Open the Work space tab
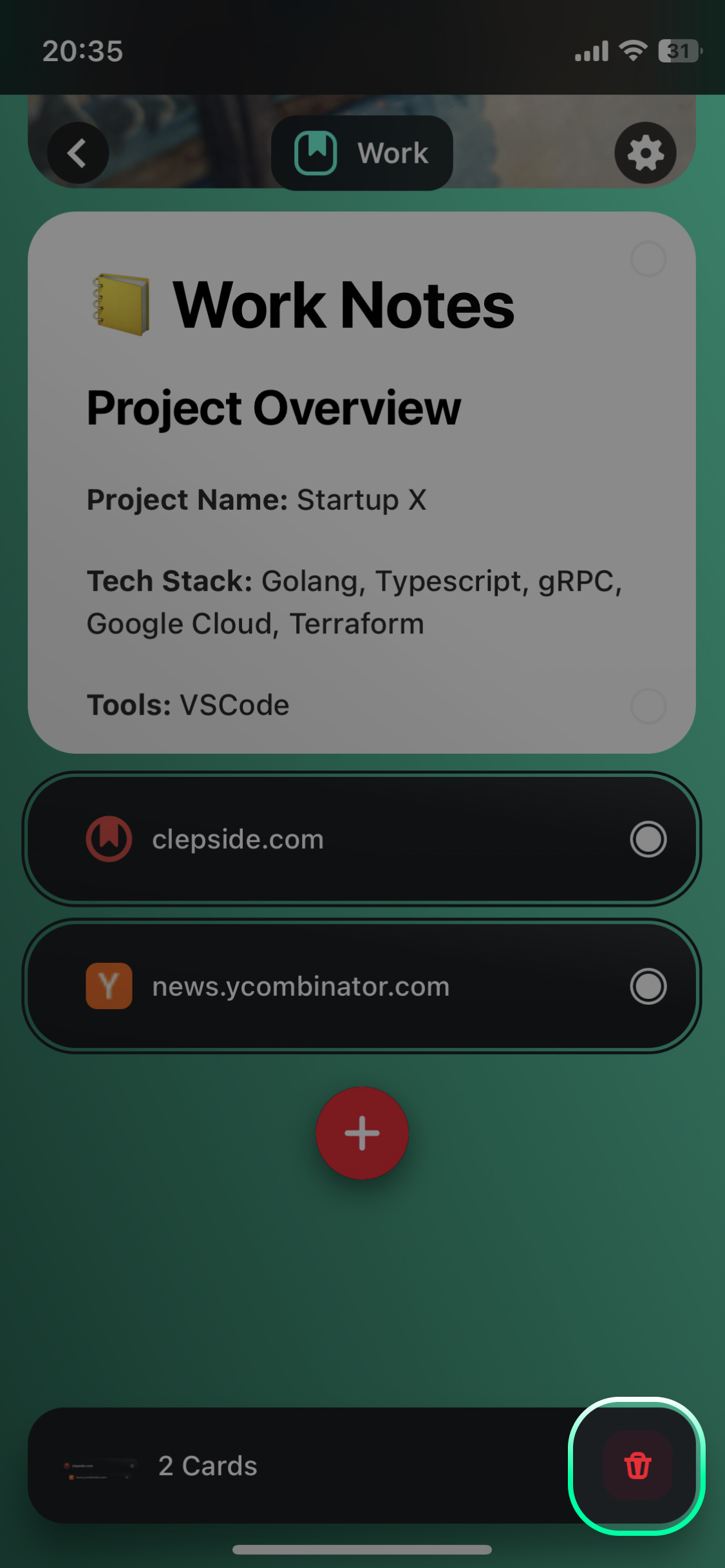The image size is (725, 1568). point(361,153)
